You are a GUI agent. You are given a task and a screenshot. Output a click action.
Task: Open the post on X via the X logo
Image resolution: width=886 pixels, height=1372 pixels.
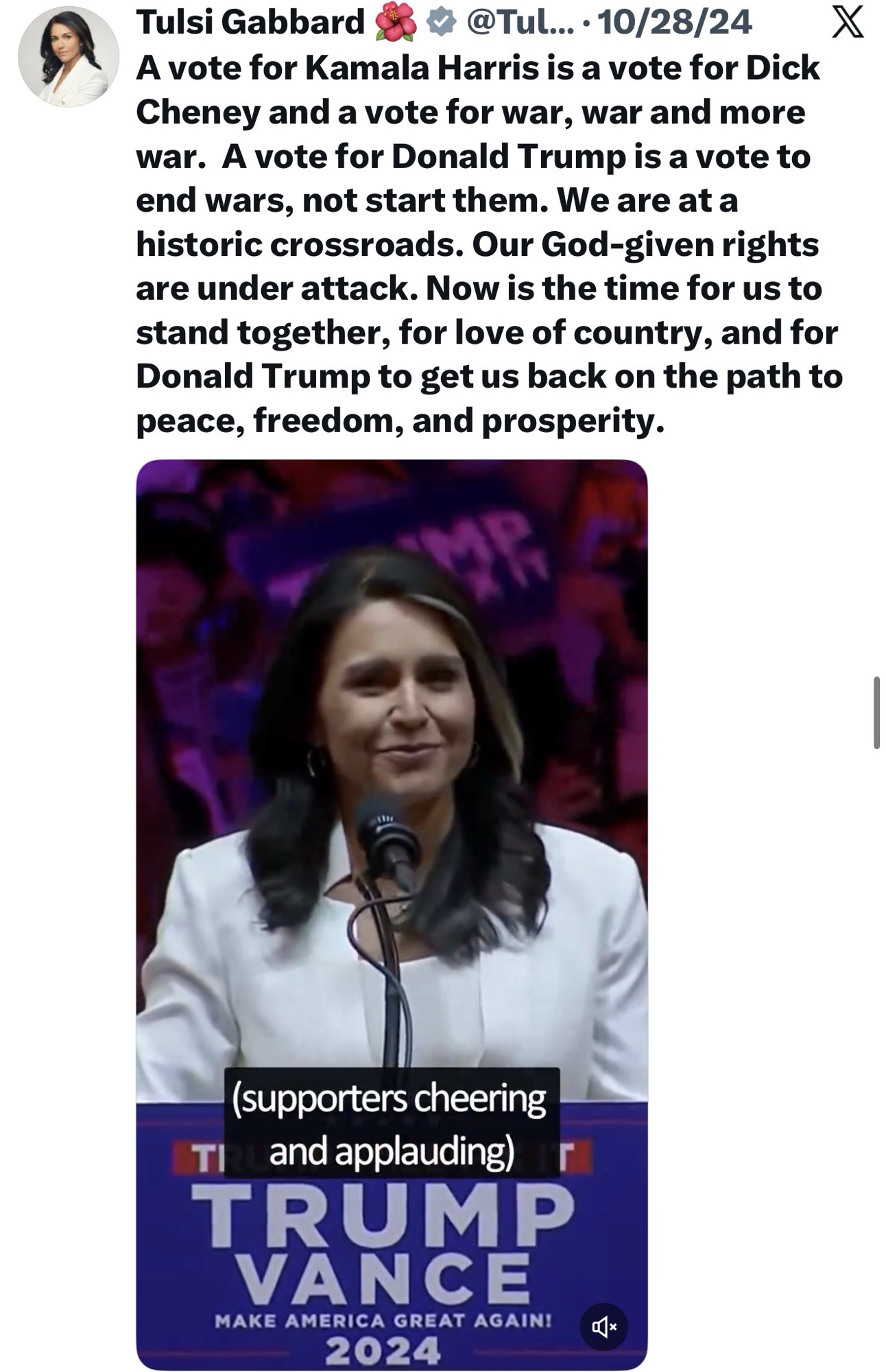point(847,22)
